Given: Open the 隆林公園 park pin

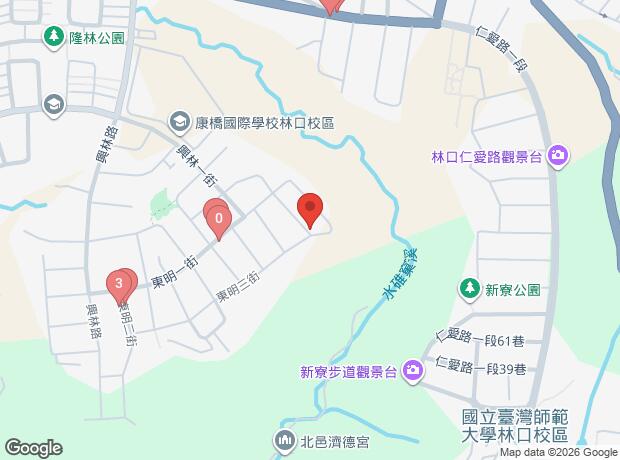Looking at the screenshot, I should click(x=54, y=38).
